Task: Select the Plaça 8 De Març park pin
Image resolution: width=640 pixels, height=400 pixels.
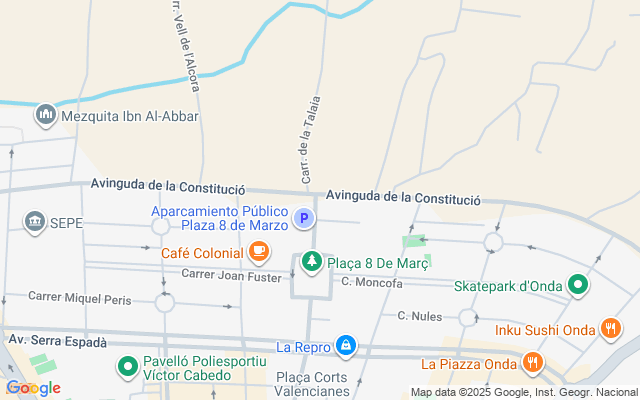Action: [312, 261]
